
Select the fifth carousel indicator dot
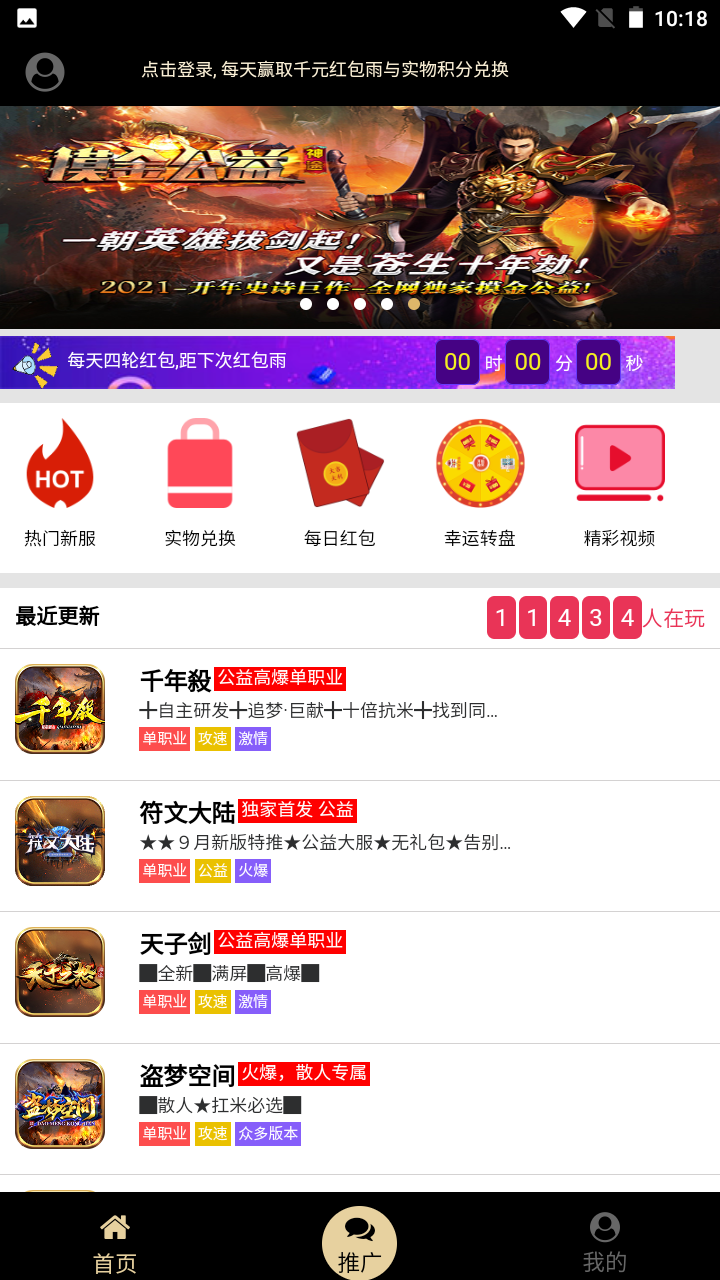414,304
